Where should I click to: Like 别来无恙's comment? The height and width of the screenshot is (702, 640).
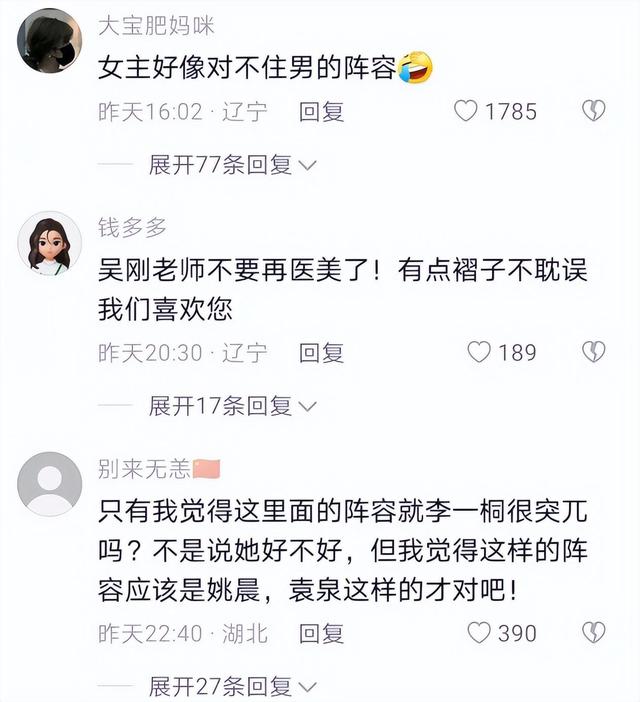[480, 633]
